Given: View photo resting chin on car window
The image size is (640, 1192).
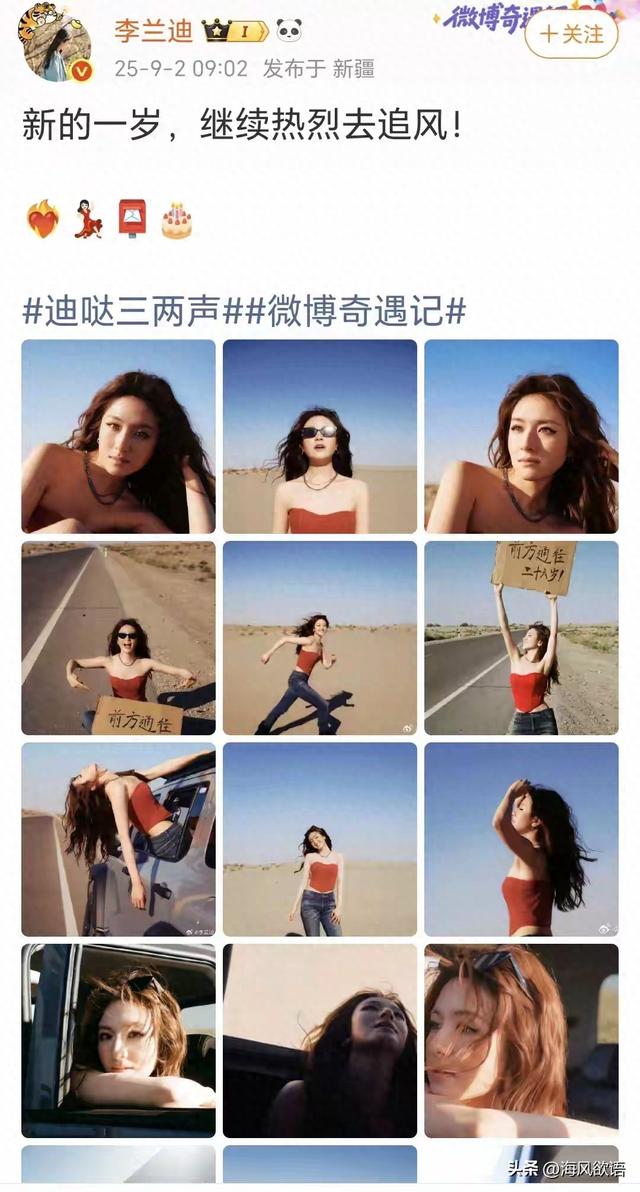Looking at the screenshot, I should tap(118, 1040).
